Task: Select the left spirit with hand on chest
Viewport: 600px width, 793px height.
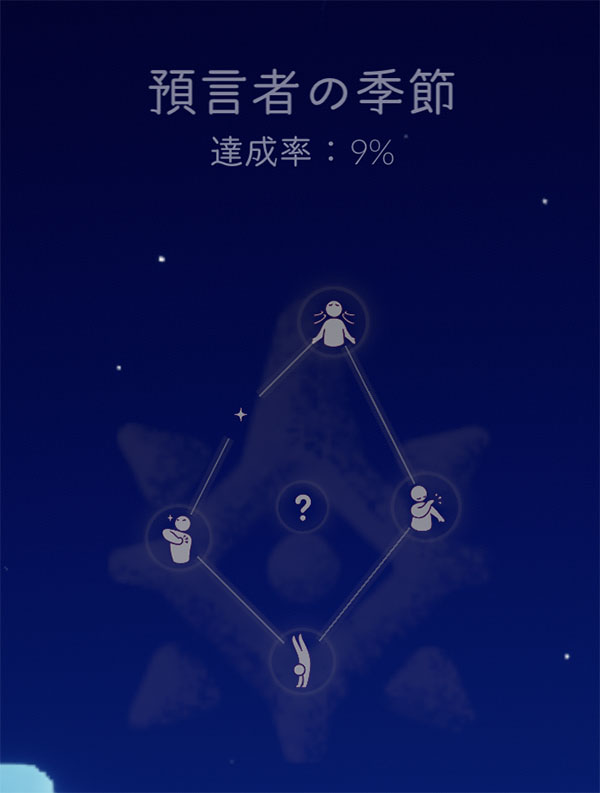Action: (179, 537)
